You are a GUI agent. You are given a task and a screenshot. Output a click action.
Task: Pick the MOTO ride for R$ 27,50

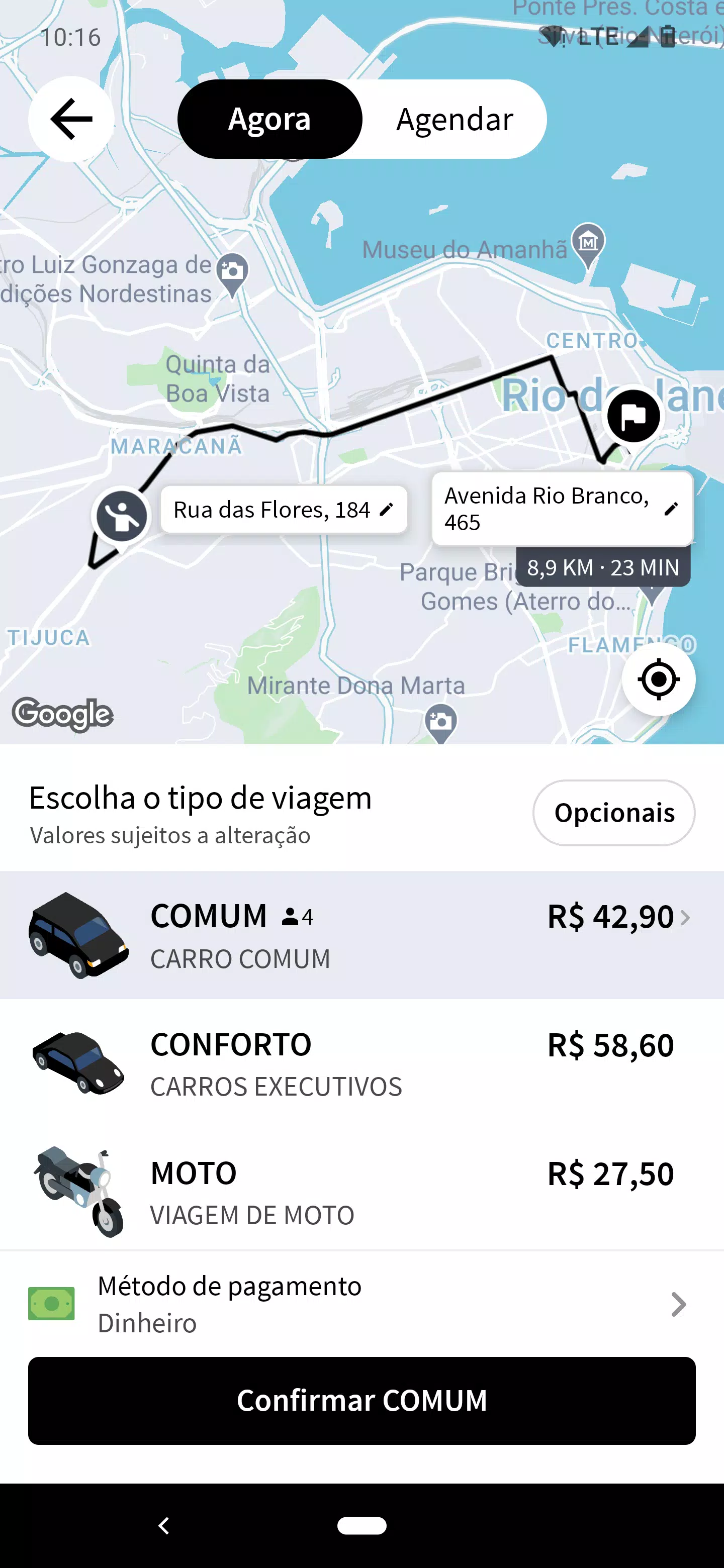click(361, 1192)
